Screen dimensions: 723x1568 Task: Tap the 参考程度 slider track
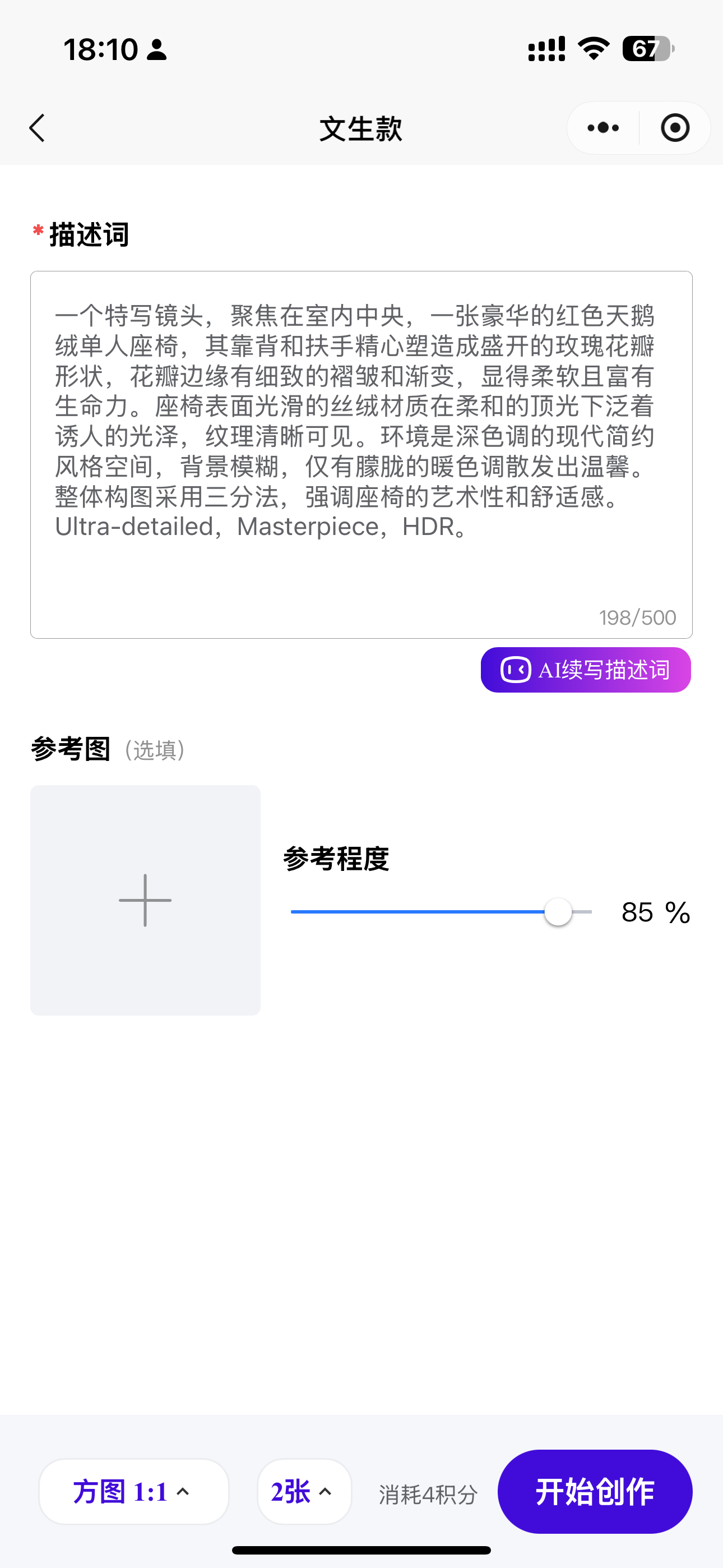coord(426,912)
